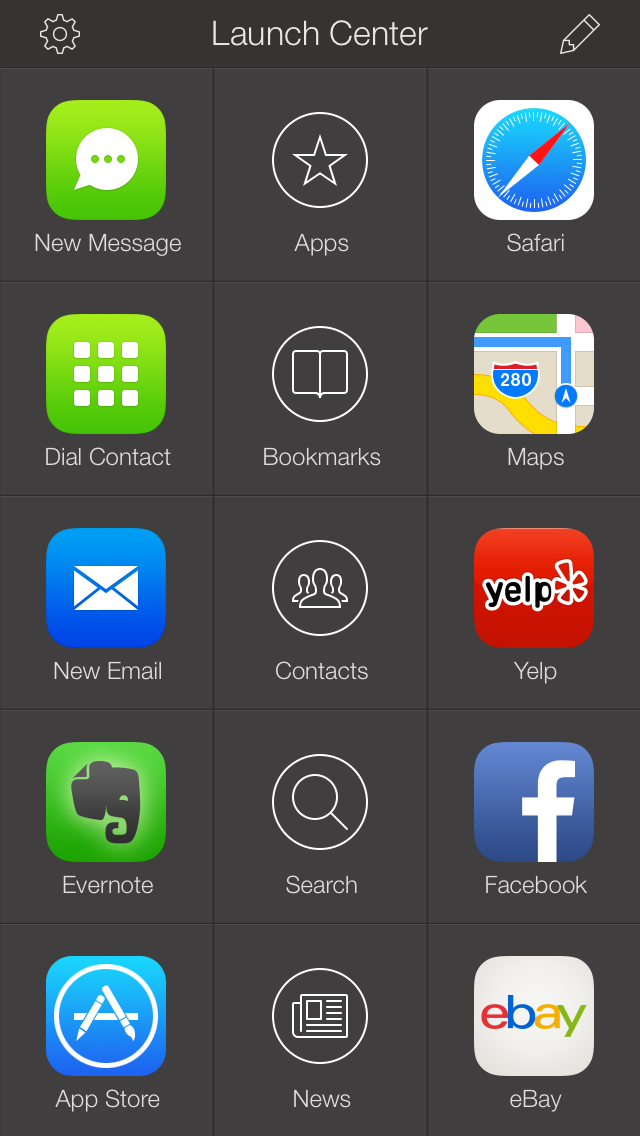Launch Safari

pyautogui.click(x=534, y=160)
